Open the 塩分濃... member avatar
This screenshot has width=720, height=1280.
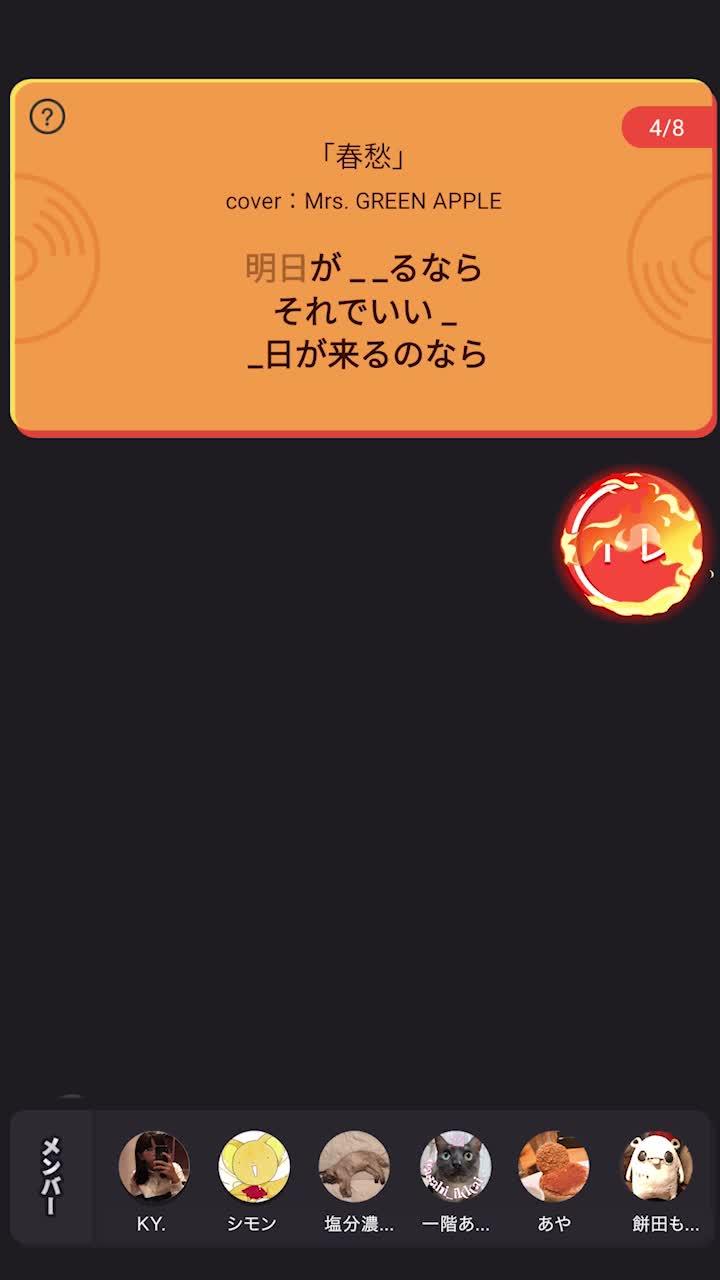click(353, 1166)
